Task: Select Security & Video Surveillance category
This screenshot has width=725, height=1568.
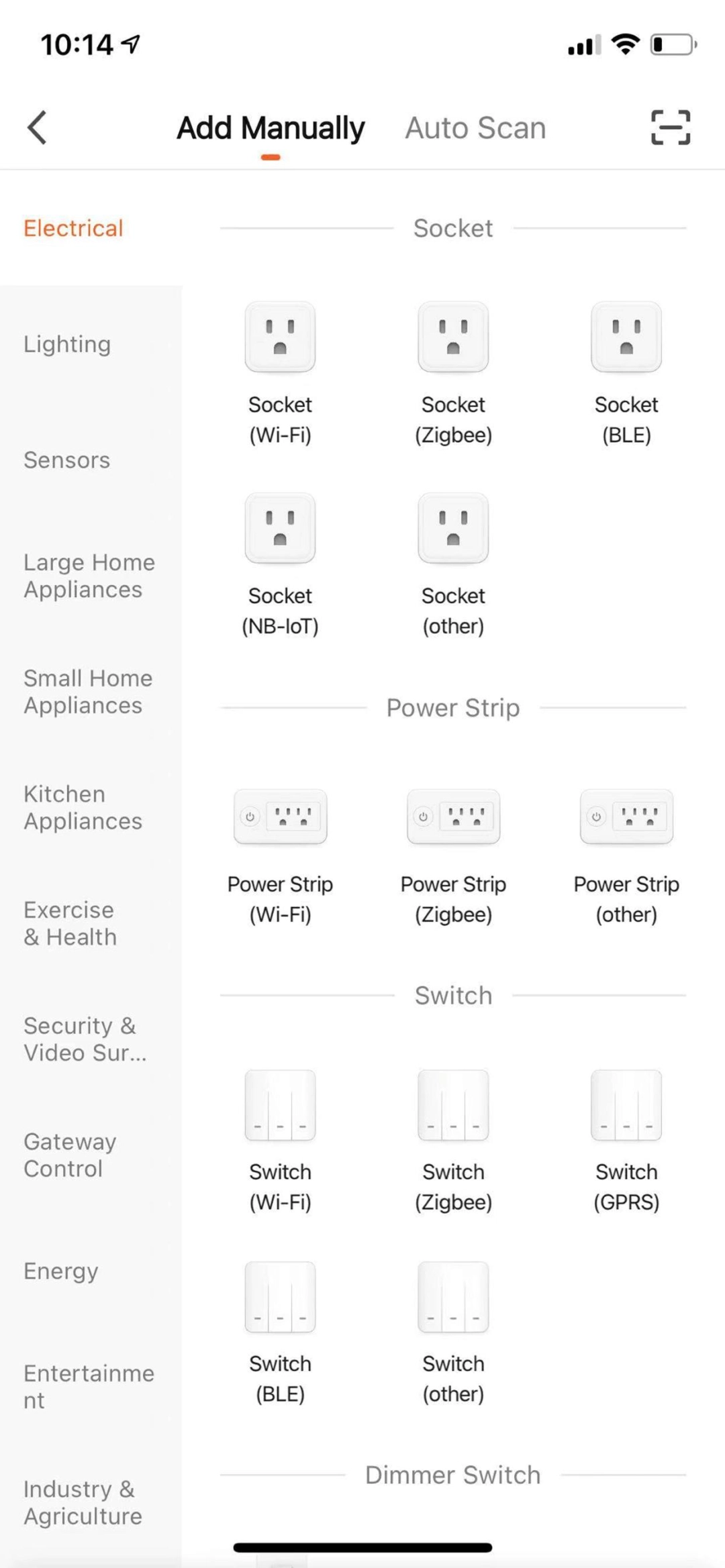Action: click(85, 1039)
